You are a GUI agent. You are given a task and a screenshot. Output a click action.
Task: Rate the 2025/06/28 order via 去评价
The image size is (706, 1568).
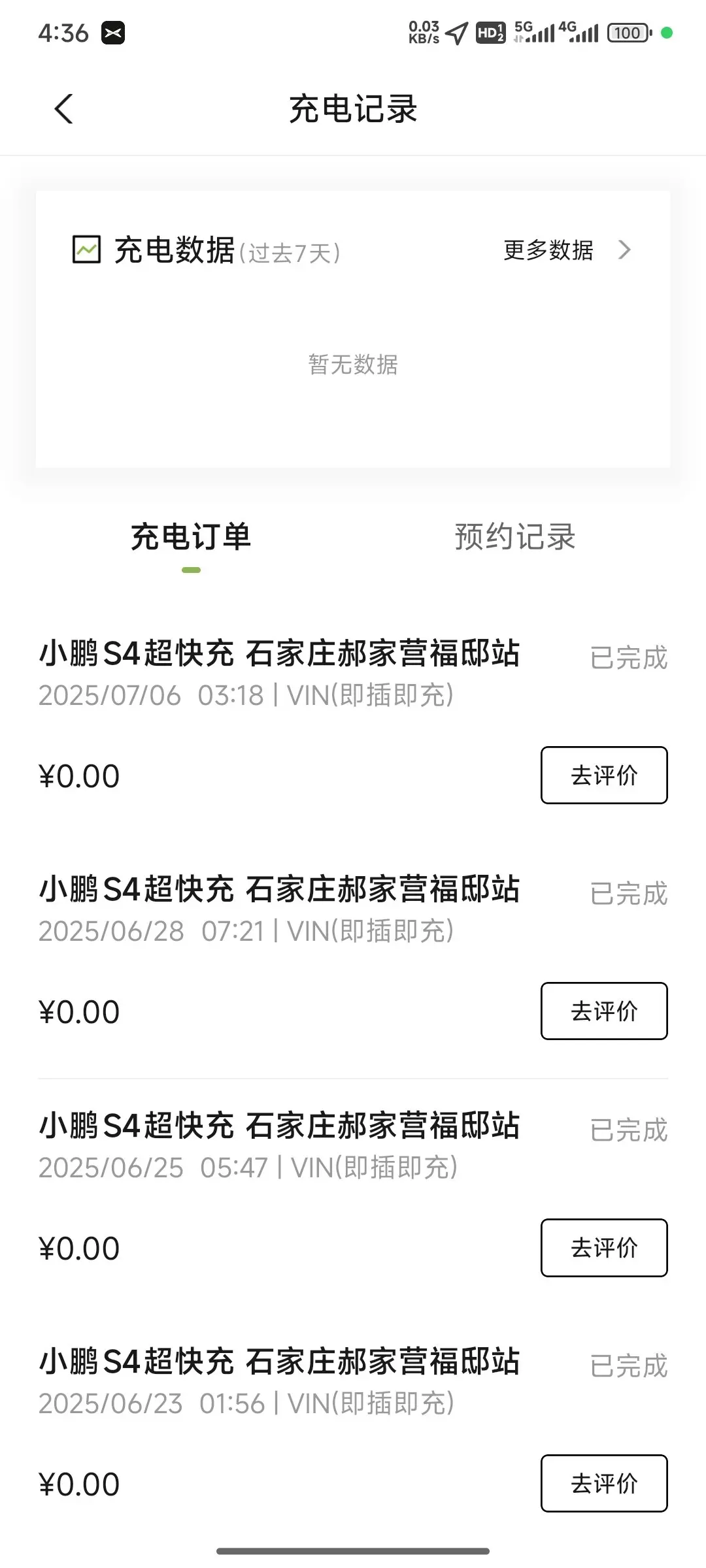(x=603, y=1011)
